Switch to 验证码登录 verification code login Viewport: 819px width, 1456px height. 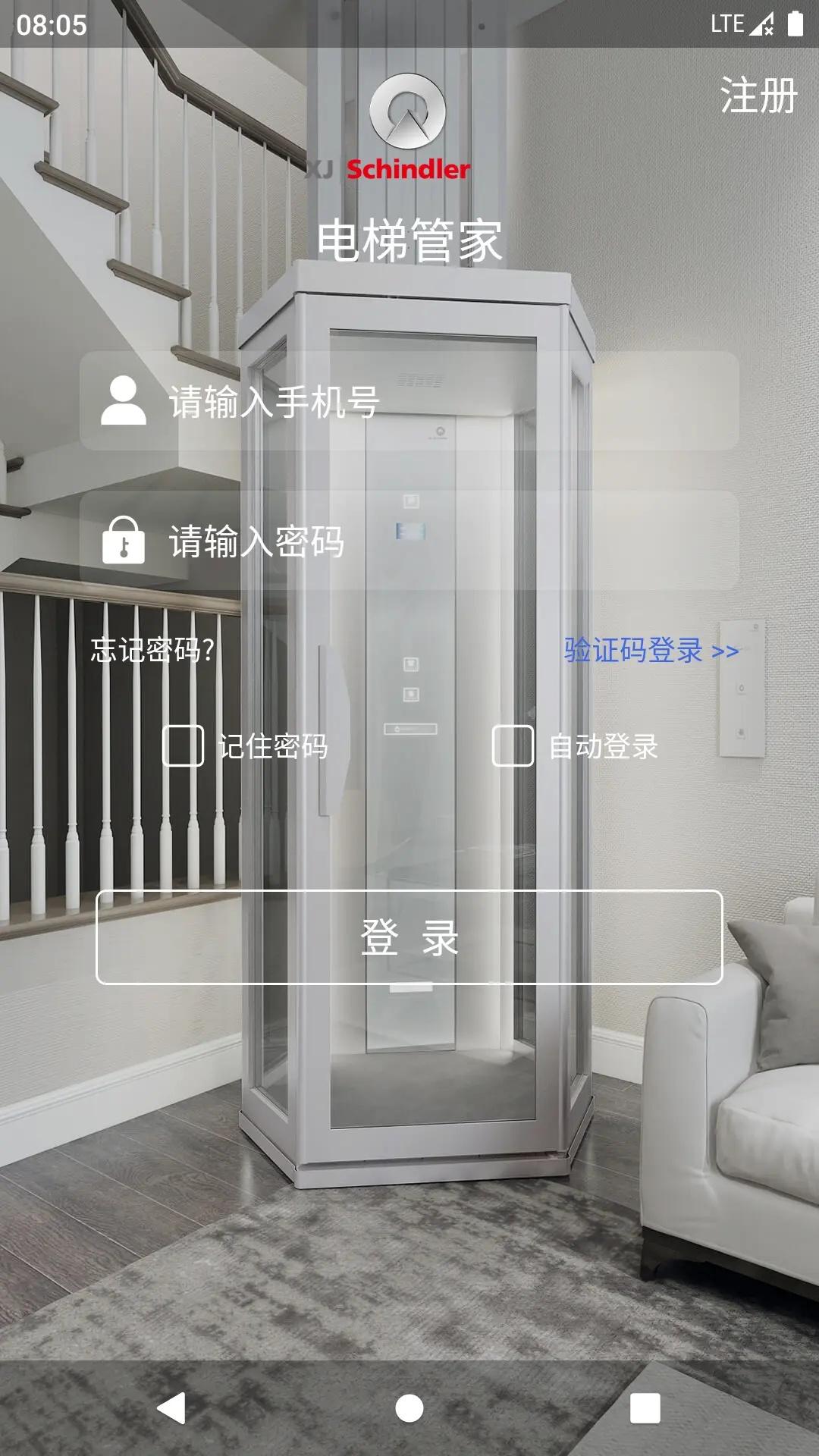[651, 651]
